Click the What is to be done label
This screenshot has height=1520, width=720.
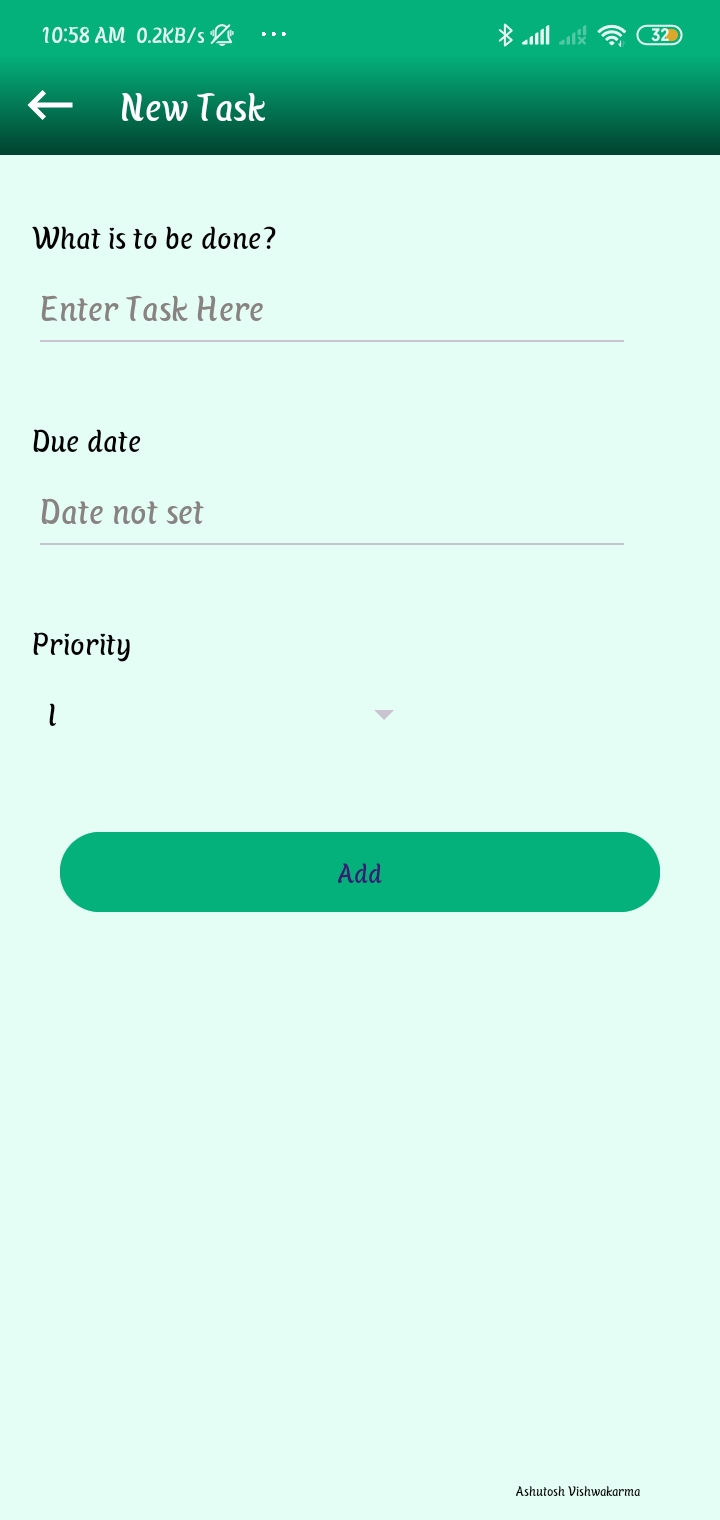tap(154, 238)
